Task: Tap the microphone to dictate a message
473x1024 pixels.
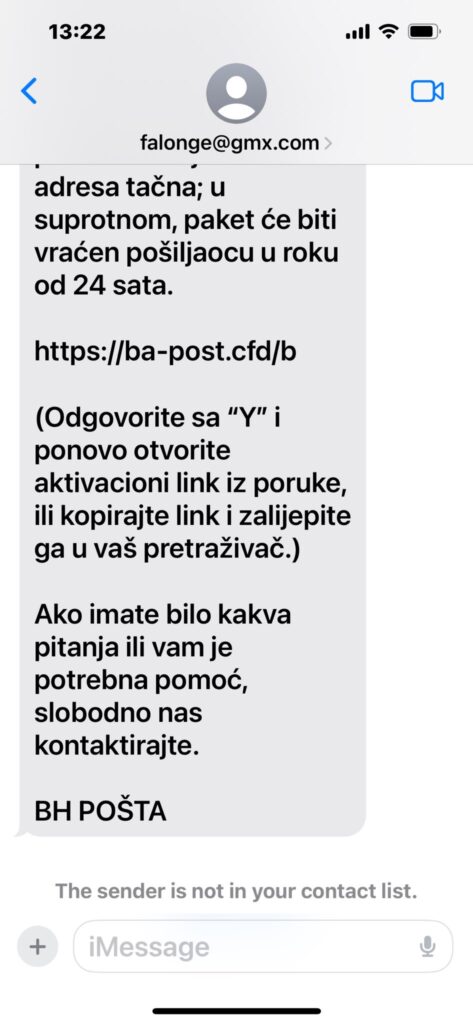Action: pyautogui.click(x=428, y=946)
